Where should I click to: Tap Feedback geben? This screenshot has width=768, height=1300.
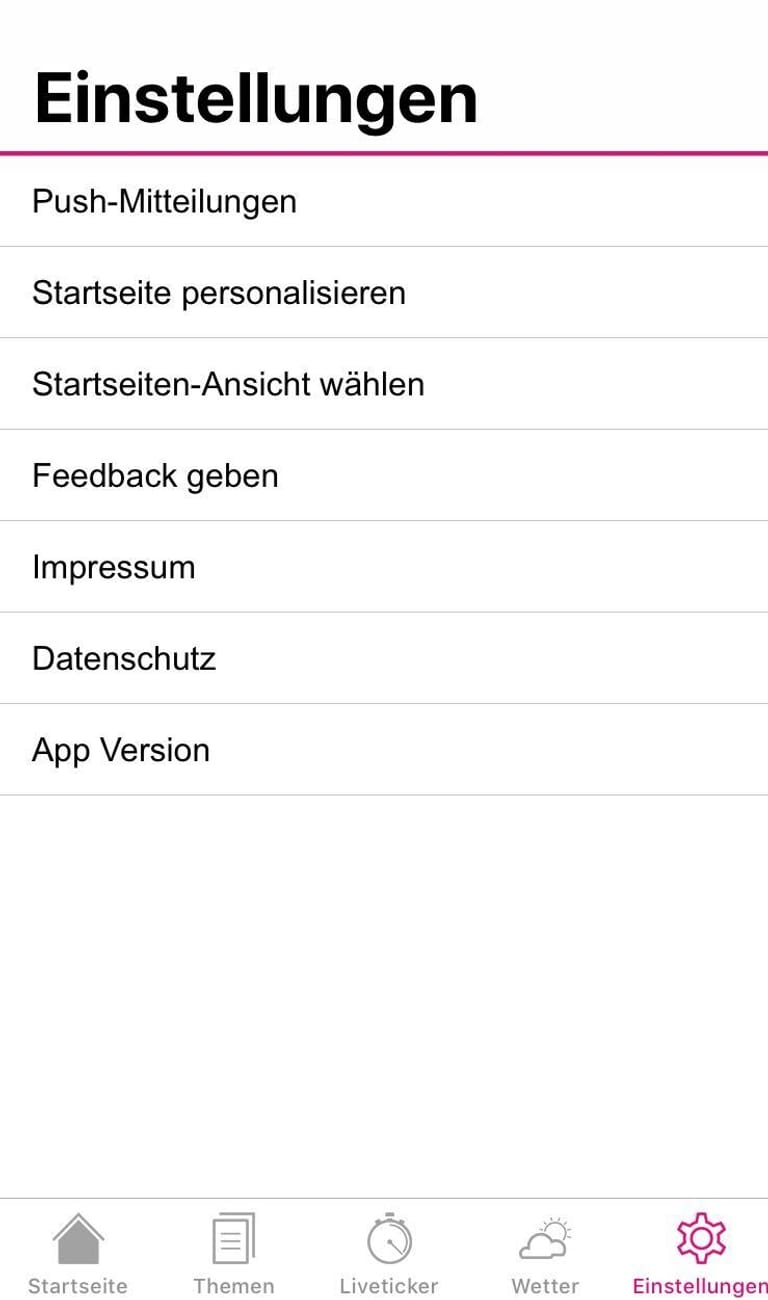coord(384,475)
